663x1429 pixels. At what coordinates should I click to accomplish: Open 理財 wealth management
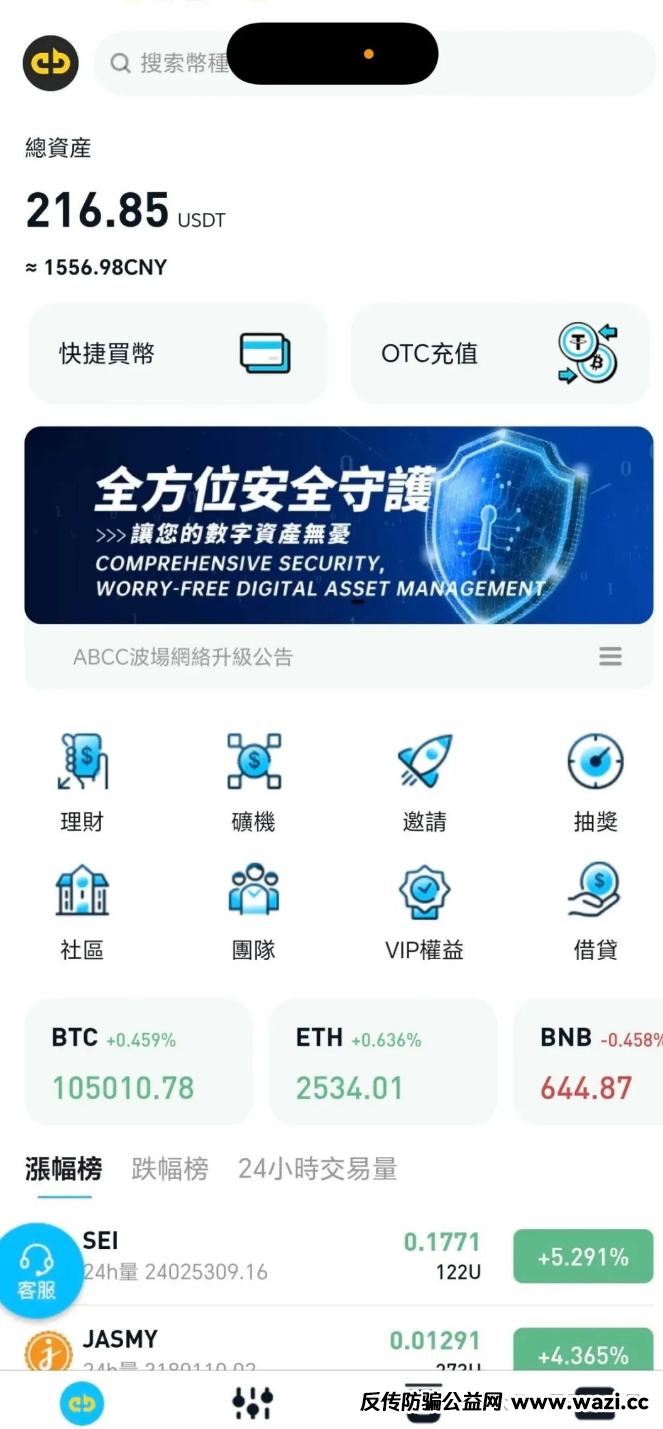point(82,783)
